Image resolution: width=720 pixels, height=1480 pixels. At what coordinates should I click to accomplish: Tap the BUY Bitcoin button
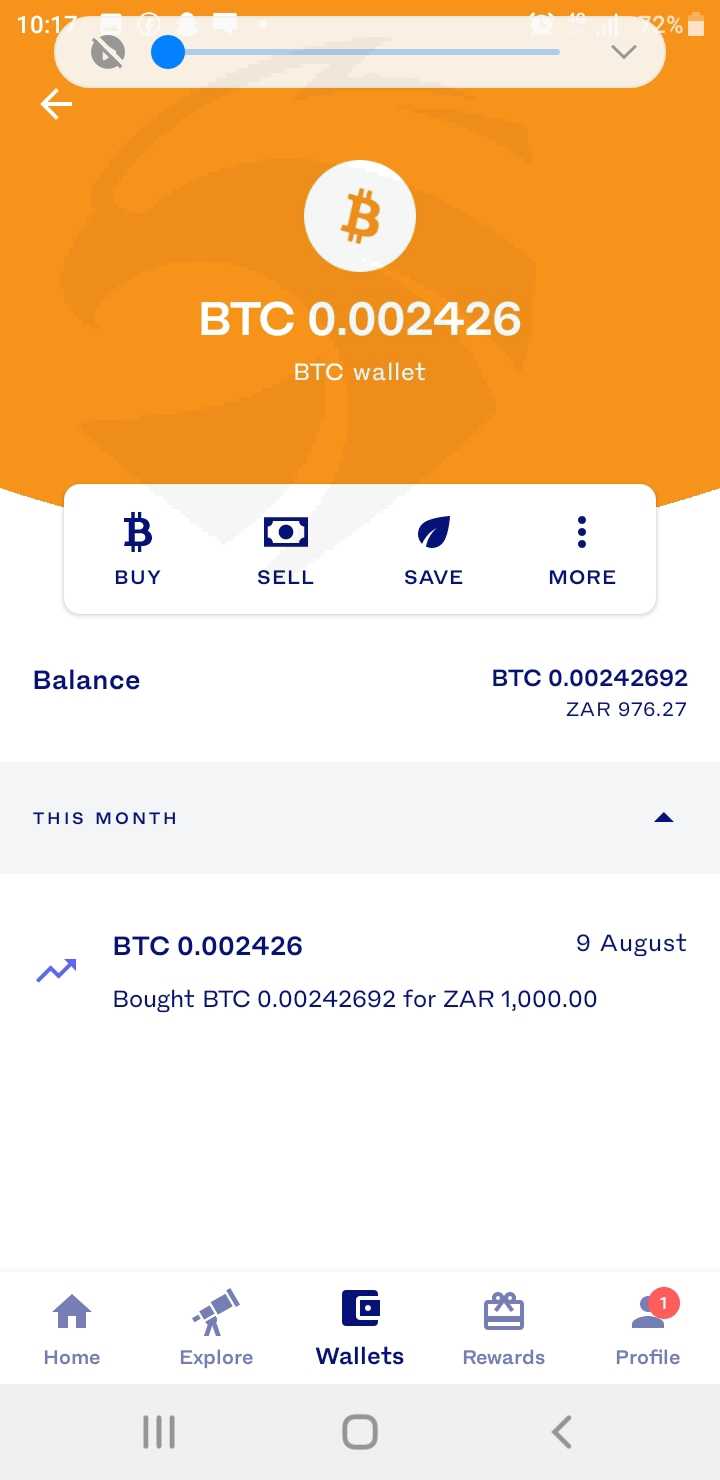coord(138,549)
